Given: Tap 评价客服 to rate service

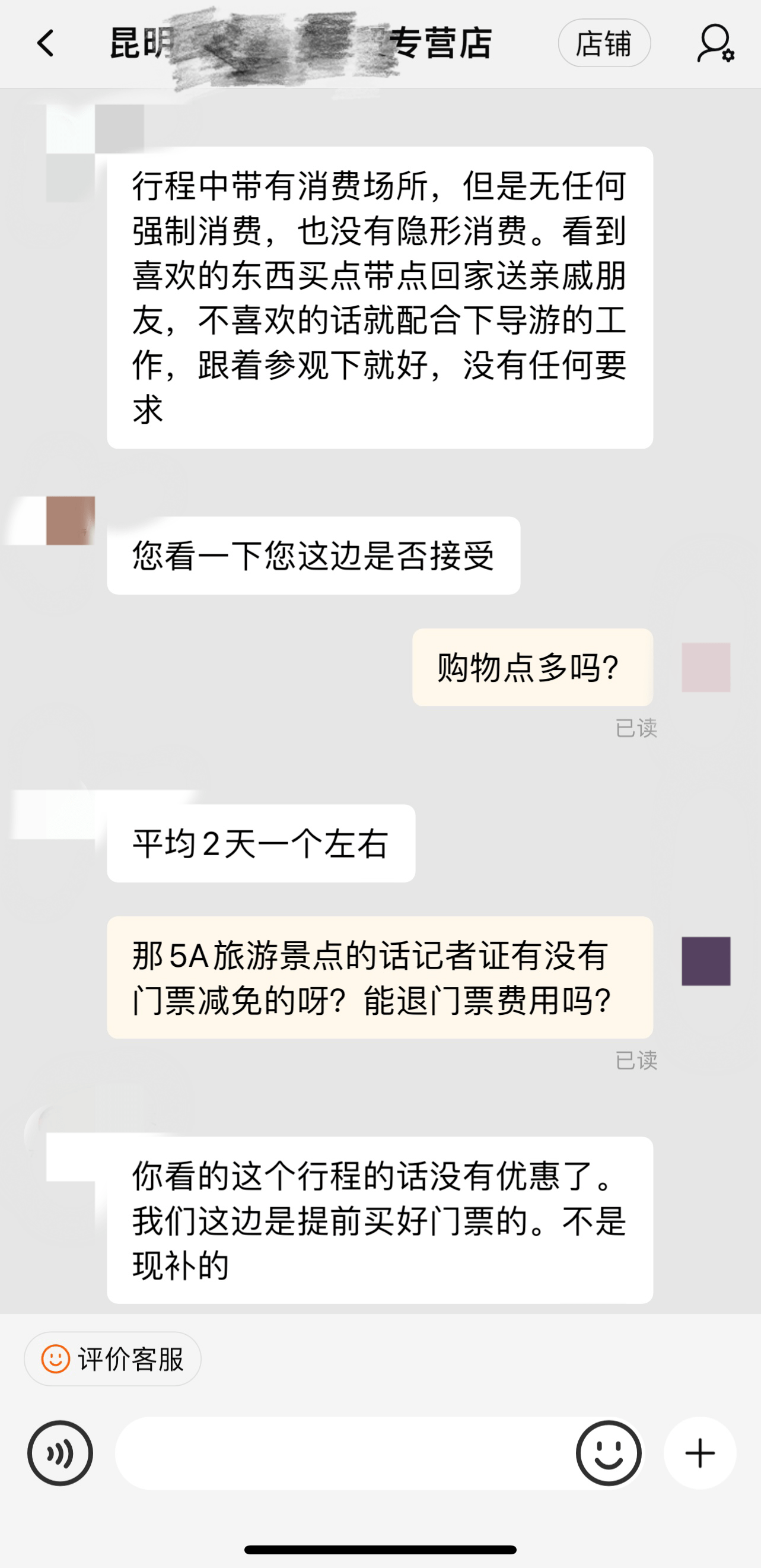Looking at the screenshot, I should 113,1358.
